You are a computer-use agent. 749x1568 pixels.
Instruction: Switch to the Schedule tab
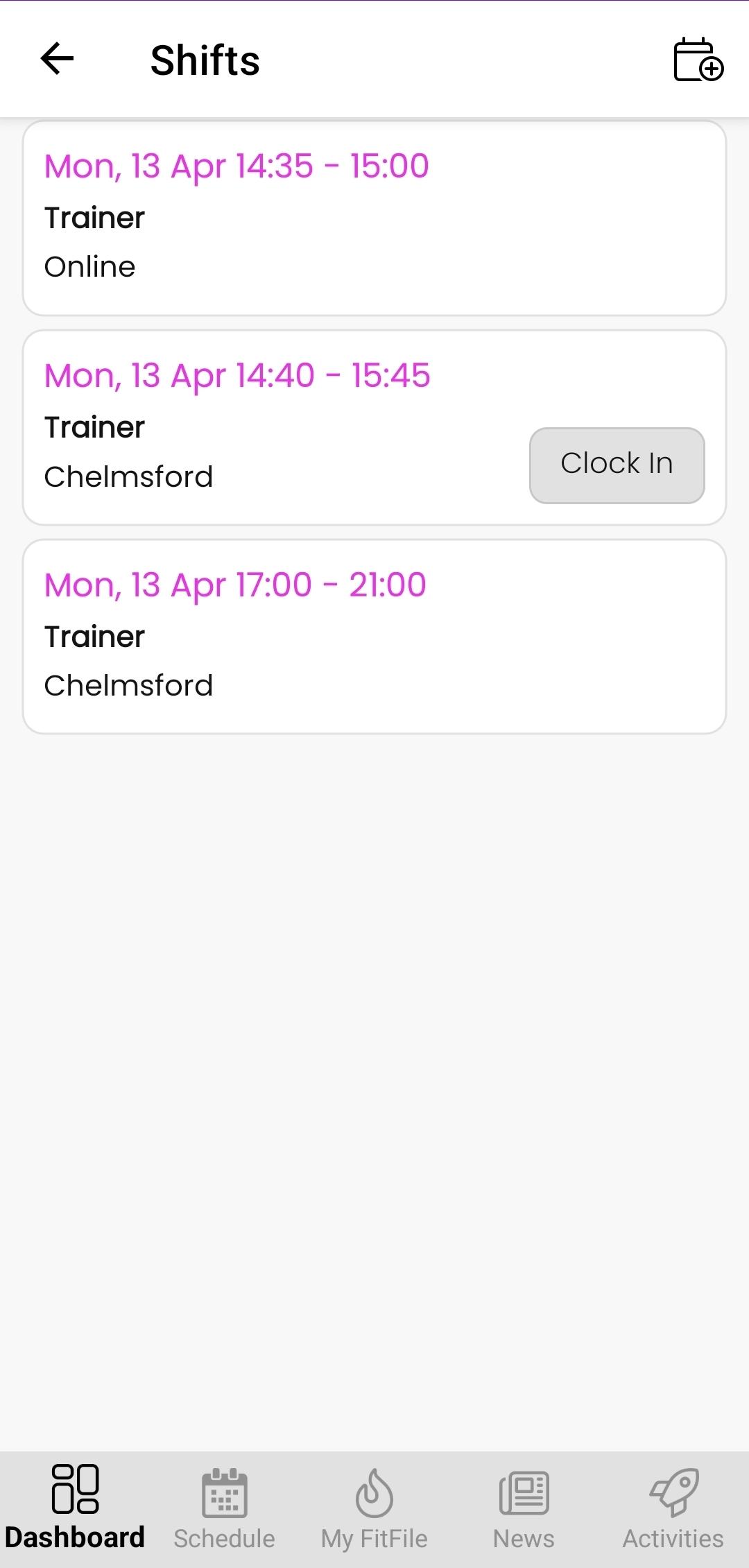[224, 1508]
